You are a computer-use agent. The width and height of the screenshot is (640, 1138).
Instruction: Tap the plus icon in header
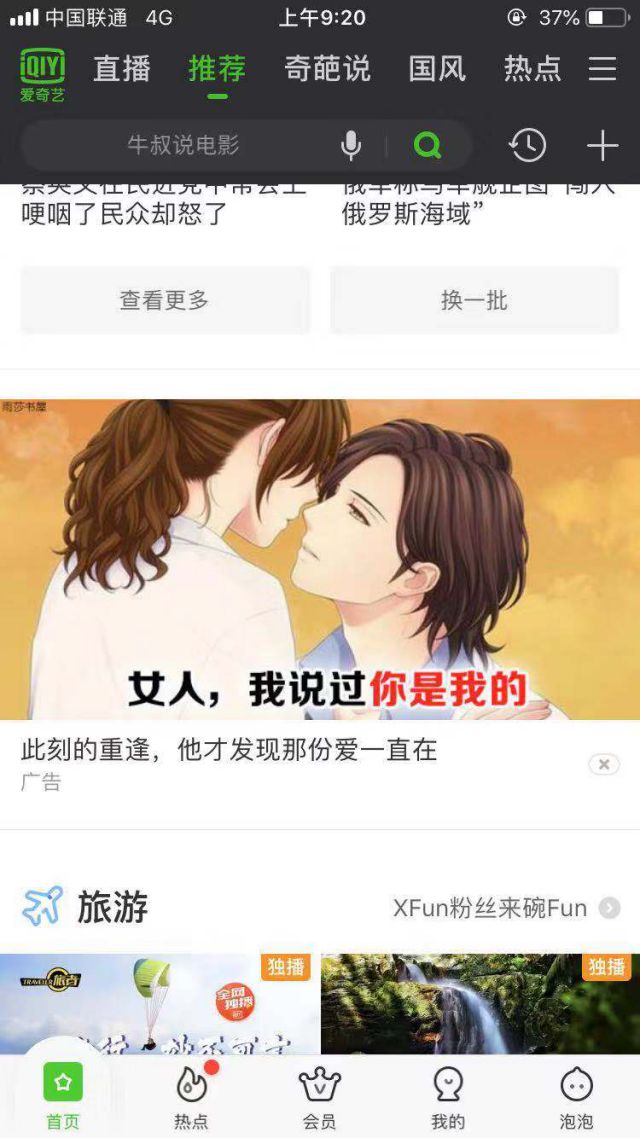(x=602, y=146)
